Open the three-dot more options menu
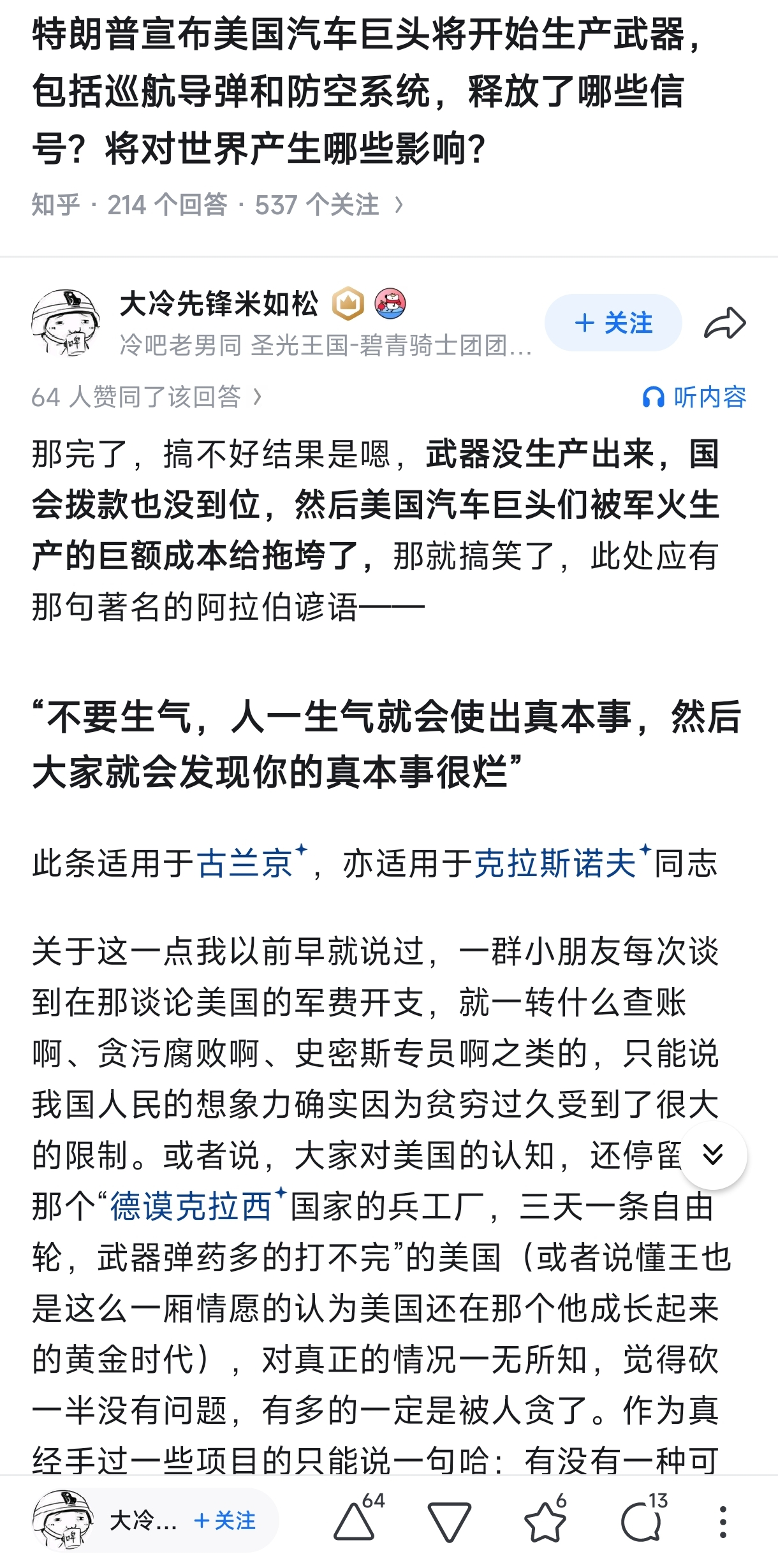Screen dimensions: 778x1568 (x=723, y=1522)
